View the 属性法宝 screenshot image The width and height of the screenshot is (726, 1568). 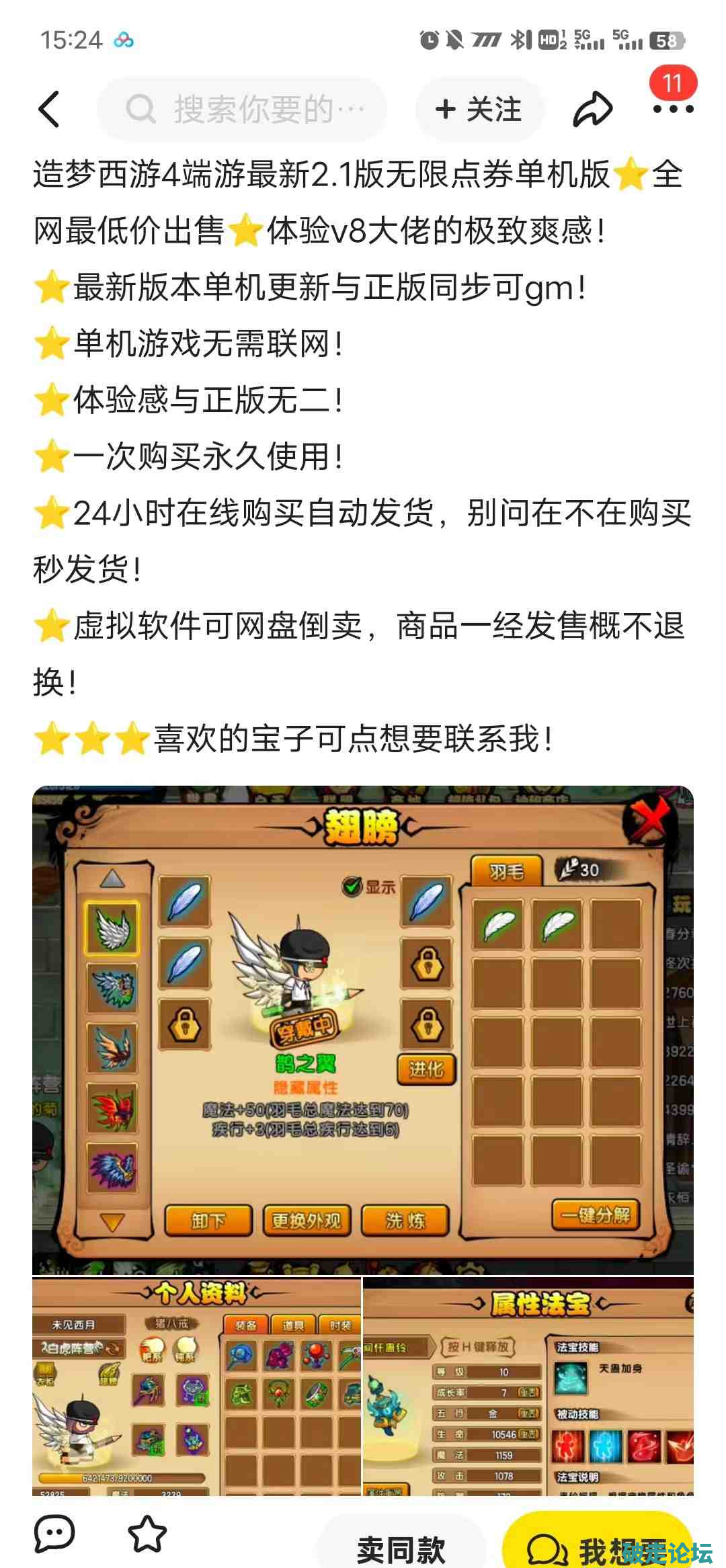(x=528, y=1386)
